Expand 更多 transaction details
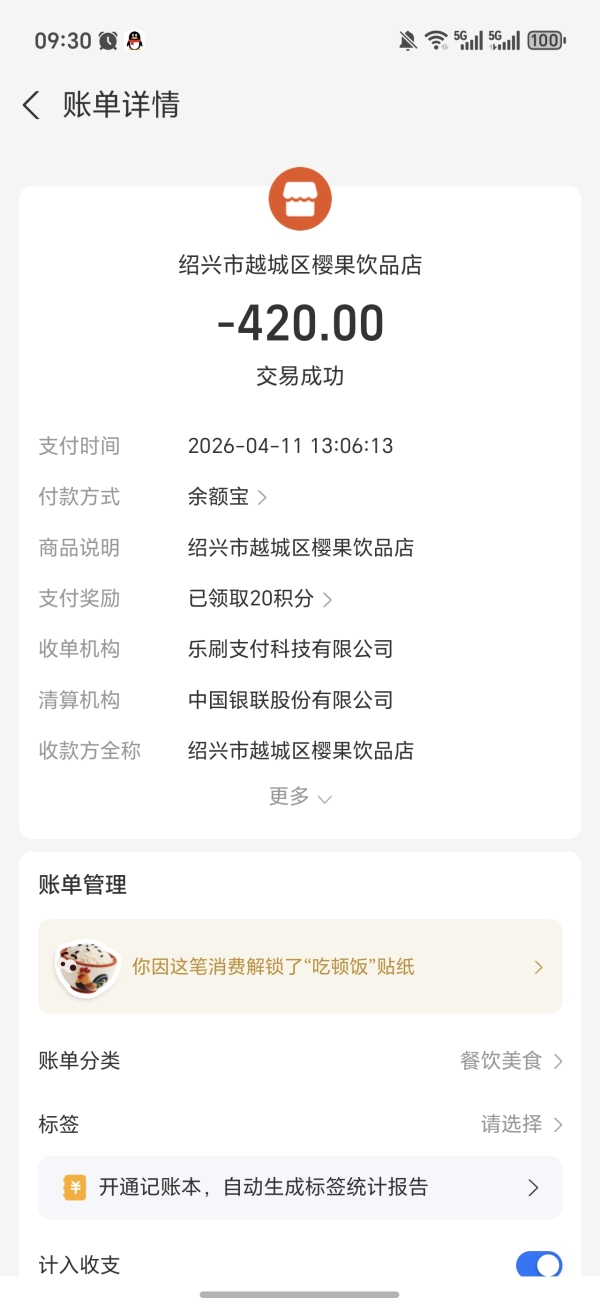The height and width of the screenshot is (1313, 600). [299, 797]
